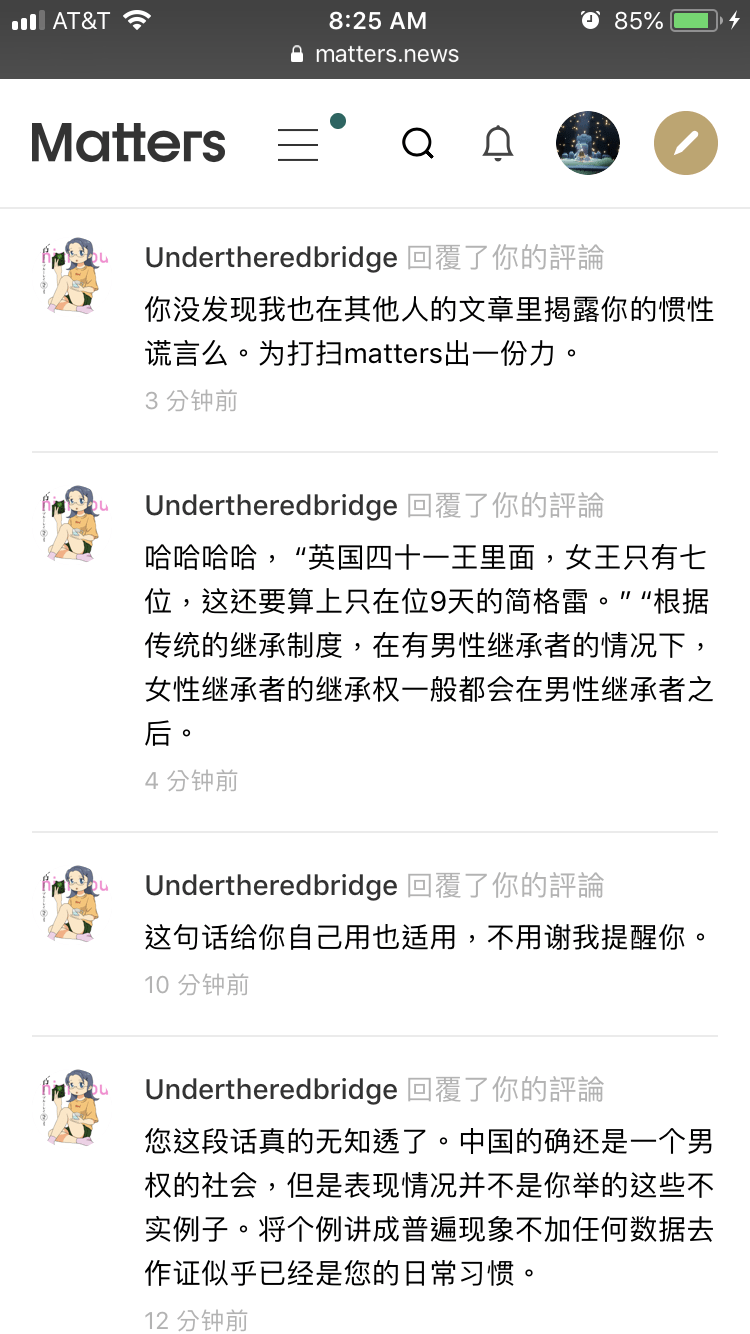Open the search icon
The image size is (750, 1334).
pos(418,144)
